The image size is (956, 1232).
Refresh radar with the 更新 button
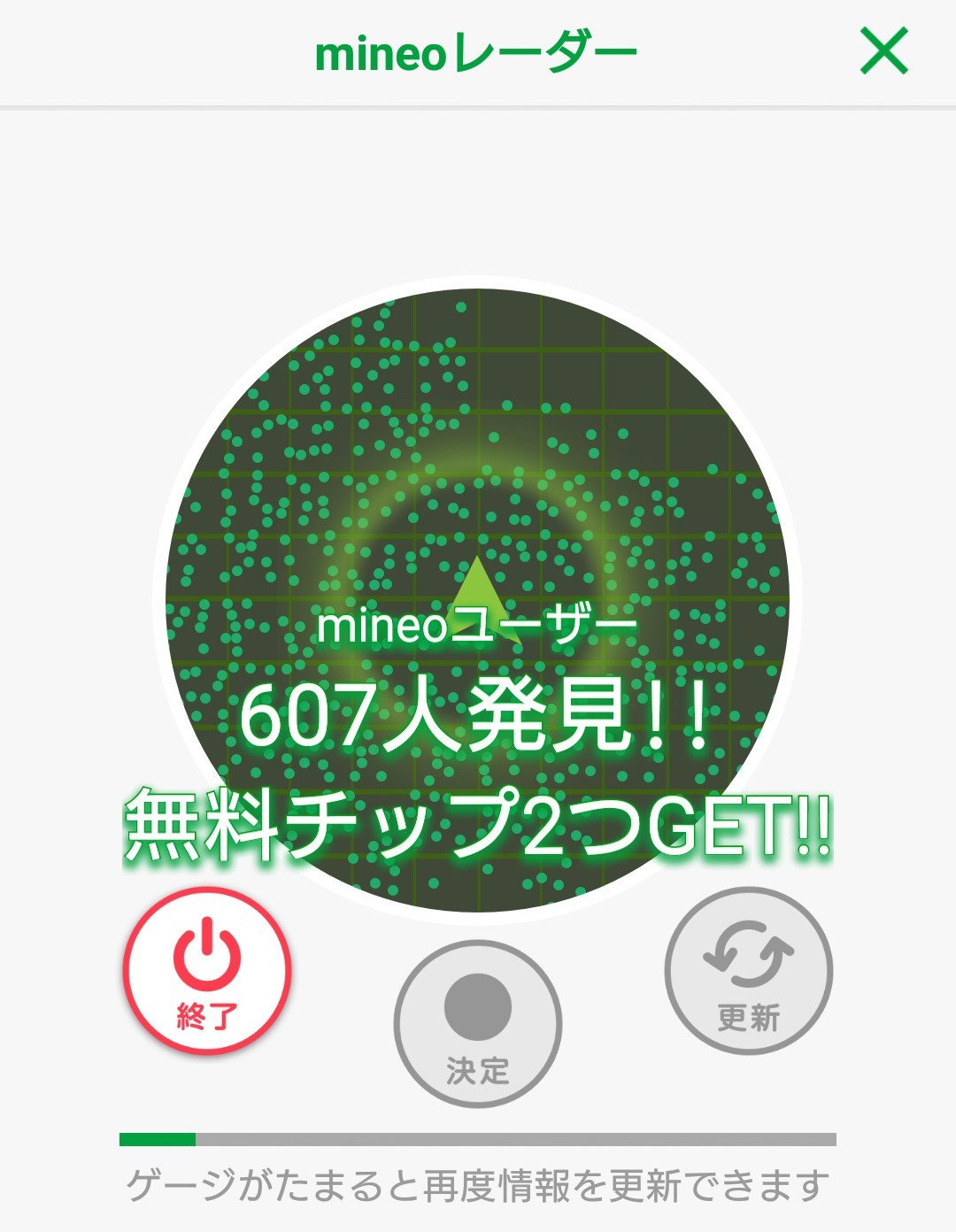pos(748,971)
